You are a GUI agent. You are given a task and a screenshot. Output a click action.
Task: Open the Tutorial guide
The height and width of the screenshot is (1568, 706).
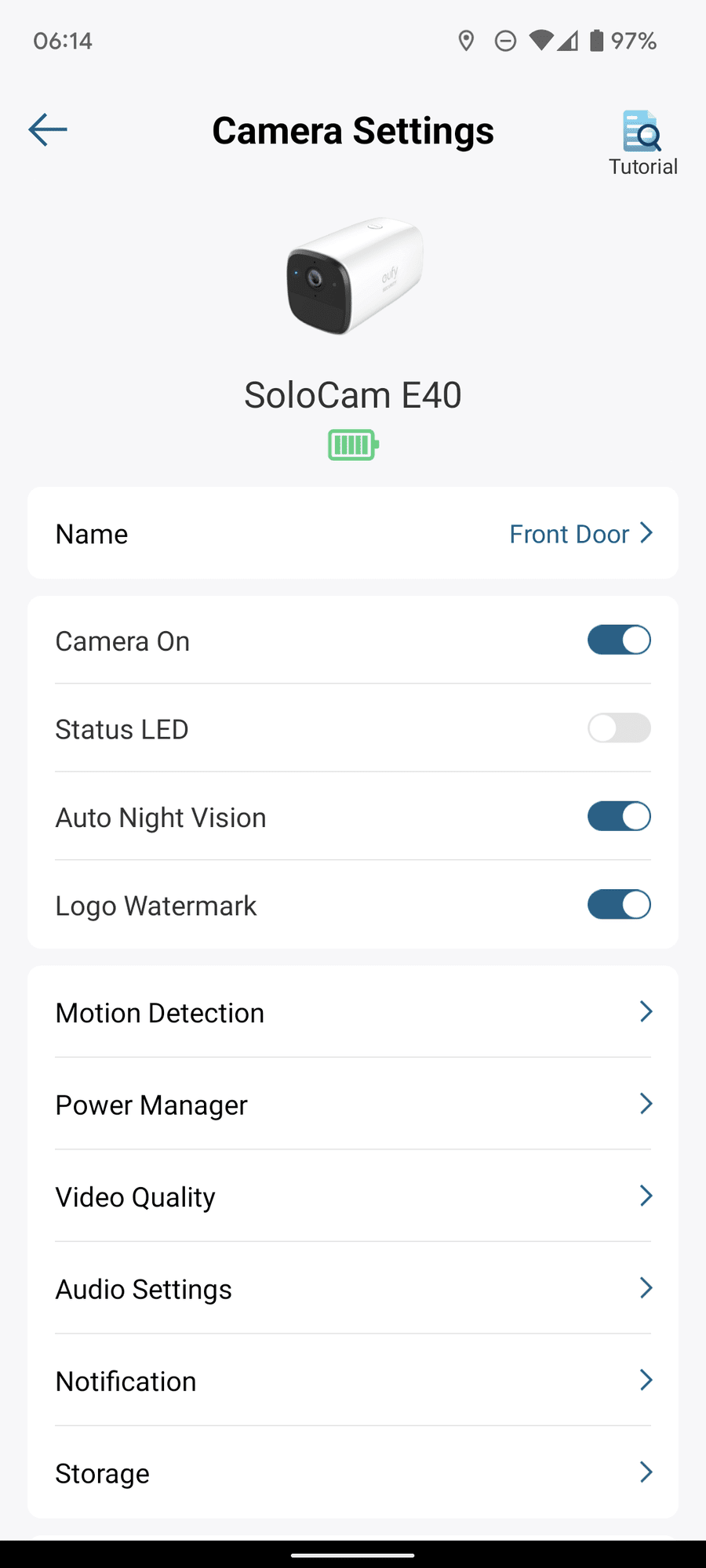coord(642,143)
